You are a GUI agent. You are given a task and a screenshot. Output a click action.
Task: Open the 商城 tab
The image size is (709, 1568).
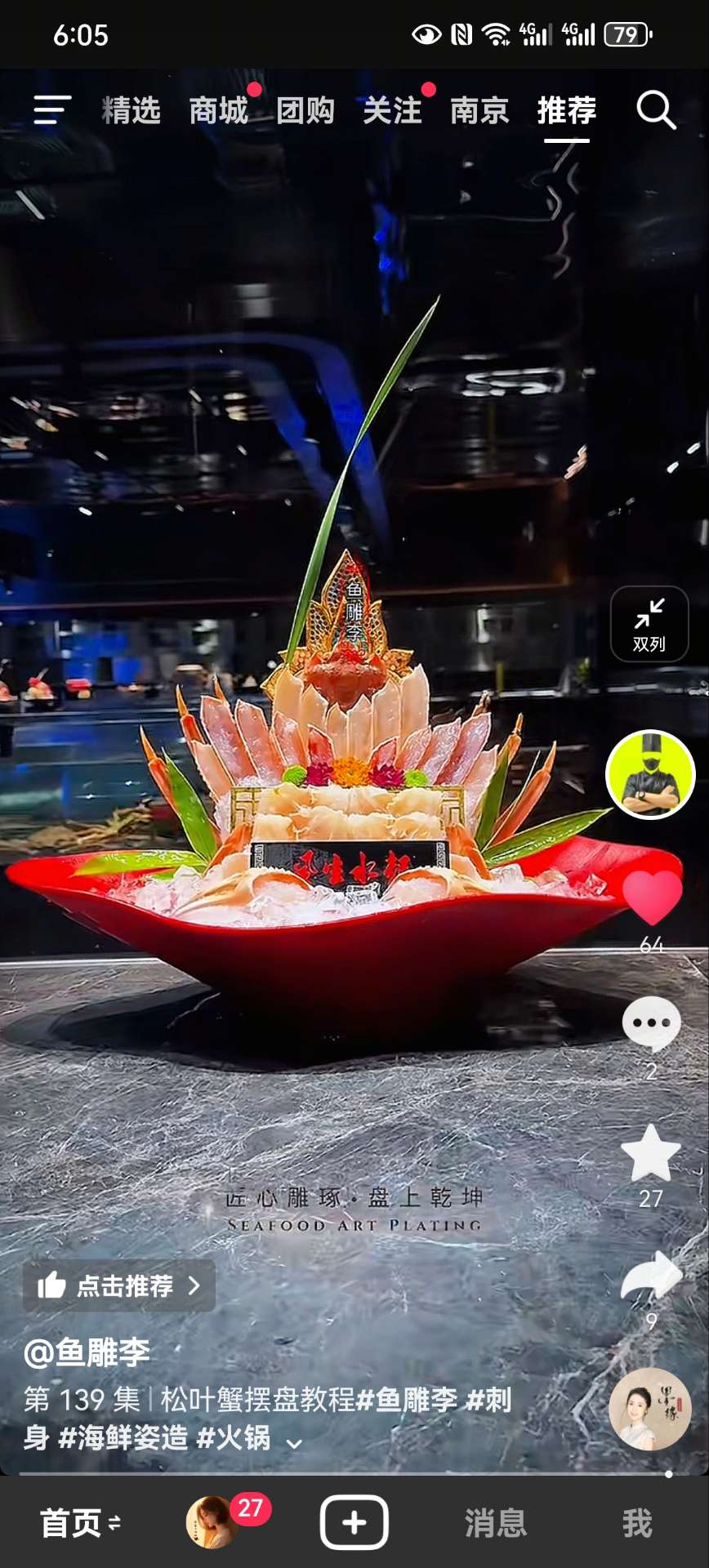click(219, 110)
